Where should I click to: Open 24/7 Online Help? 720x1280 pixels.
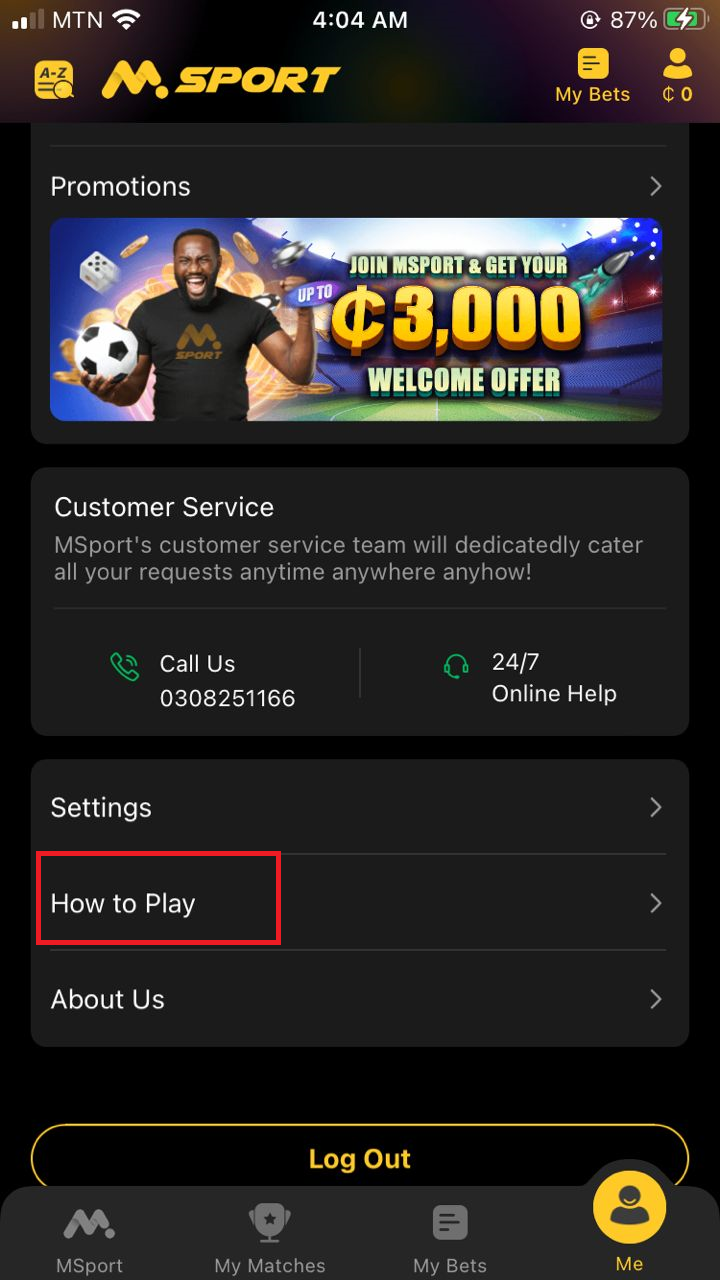coord(530,678)
